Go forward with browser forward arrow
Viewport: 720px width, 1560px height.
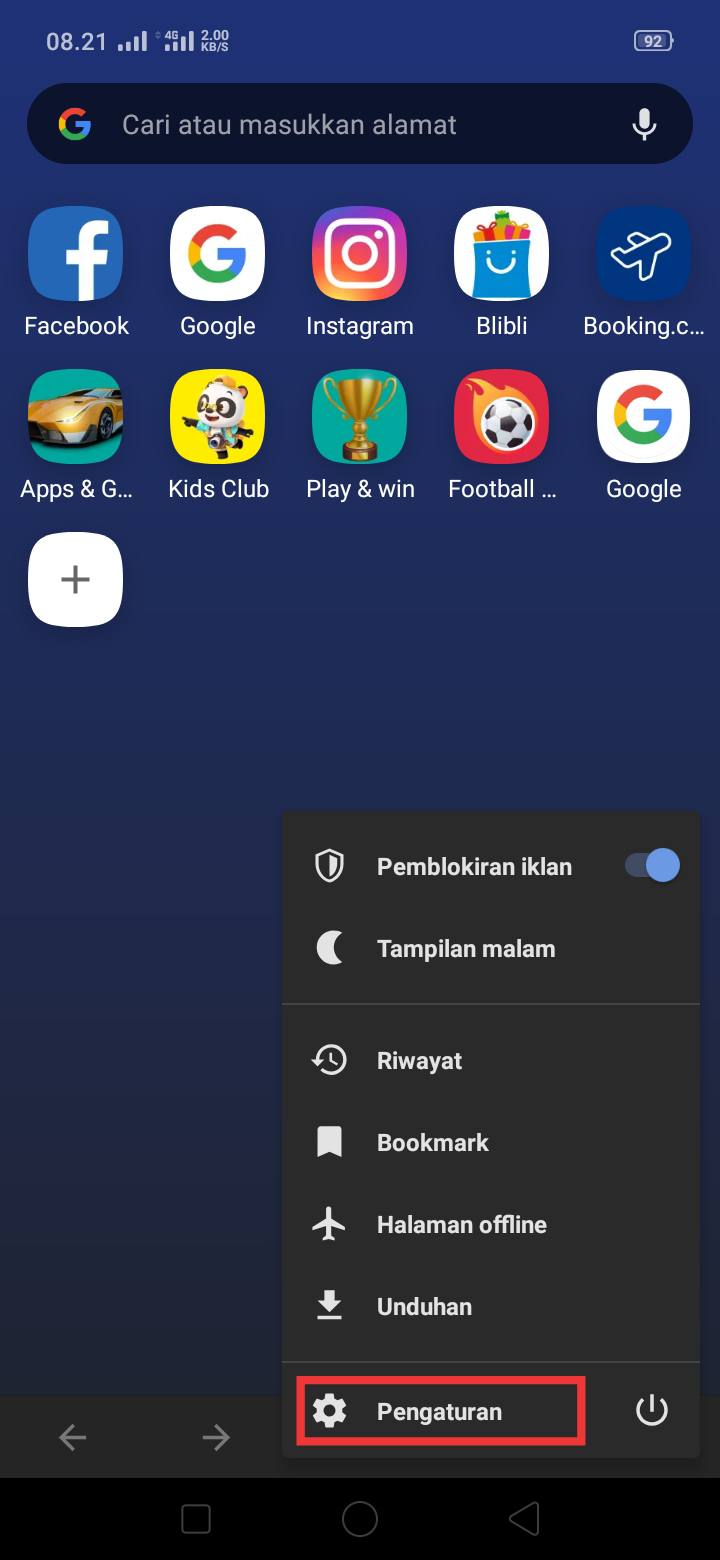216,1437
